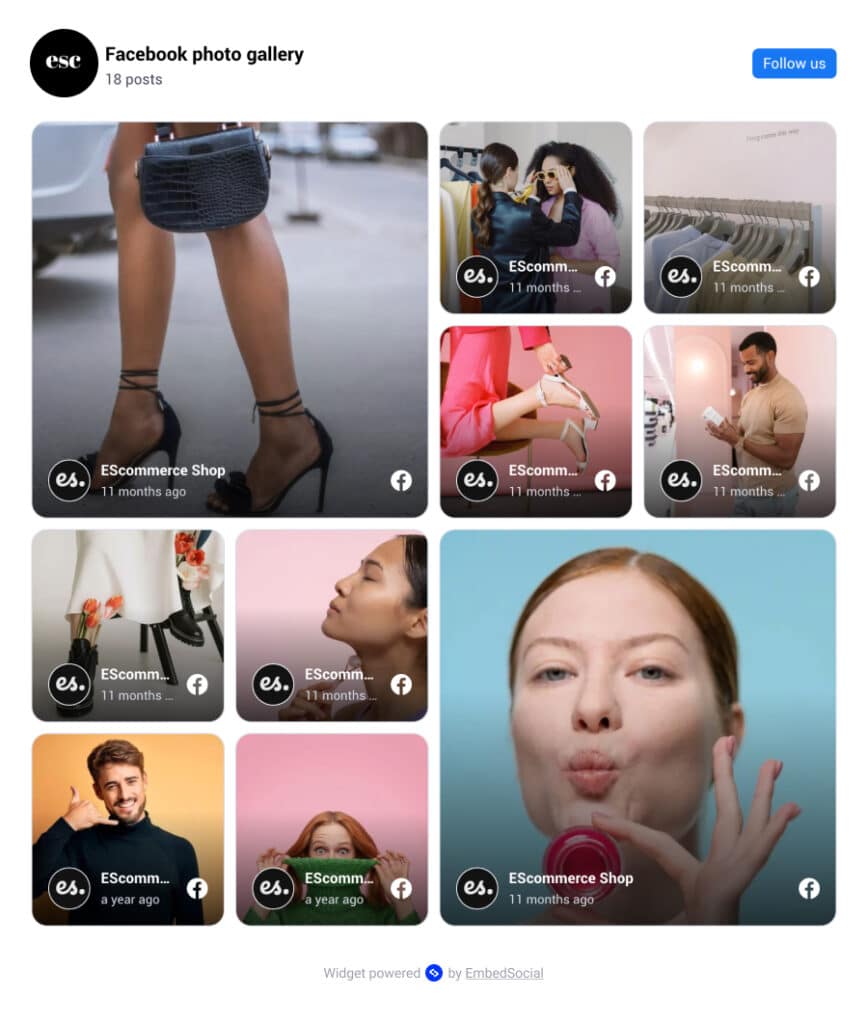Click the ES avatar on the tulips post
868x1024 pixels.
(67, 685)
